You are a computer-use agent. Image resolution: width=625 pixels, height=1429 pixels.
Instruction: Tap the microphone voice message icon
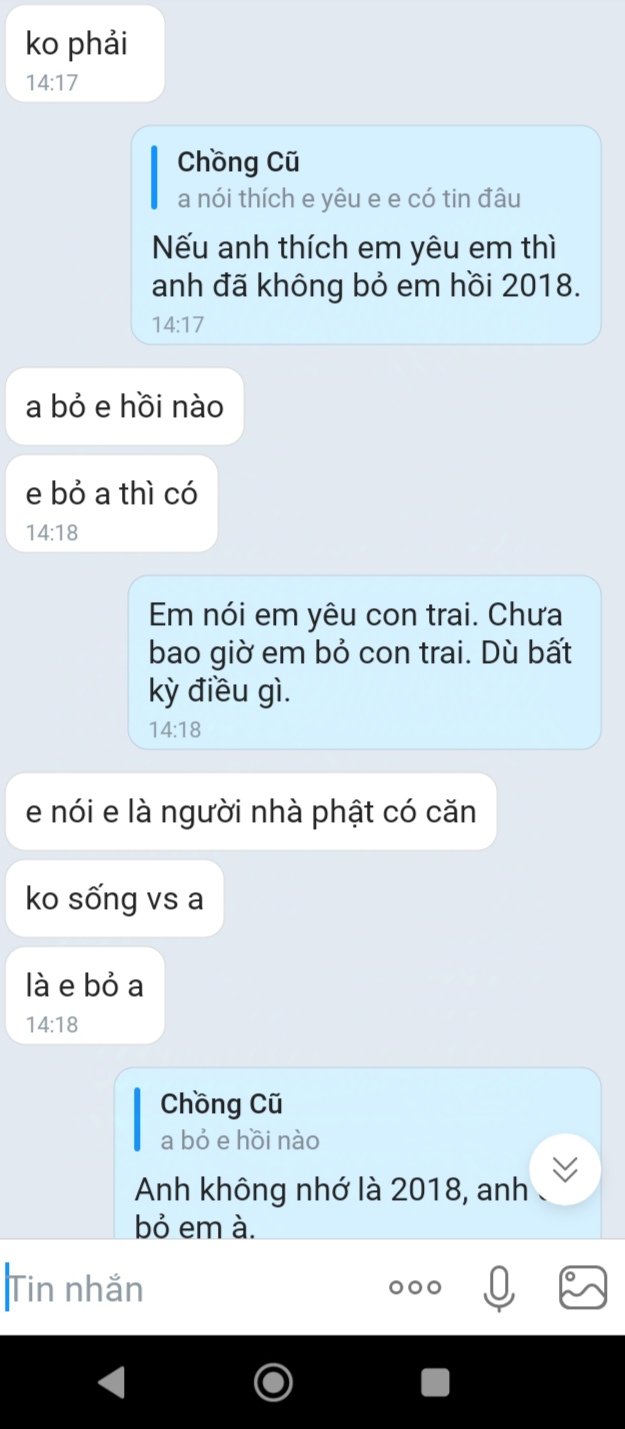(498, 1288)
